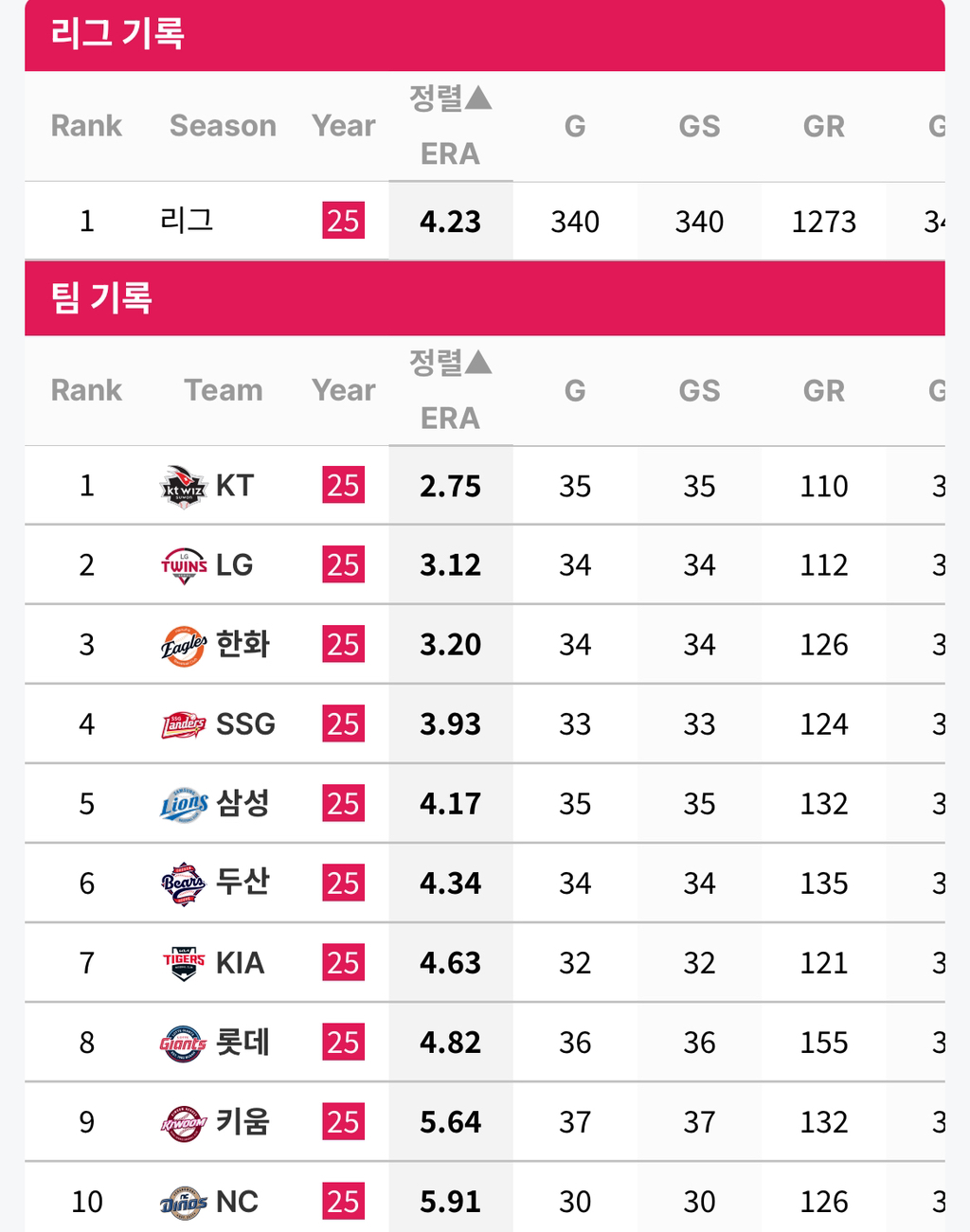Sort league records table by GS column
The height and width of the screenshot is (1232, 970).
tap(699, 126)
